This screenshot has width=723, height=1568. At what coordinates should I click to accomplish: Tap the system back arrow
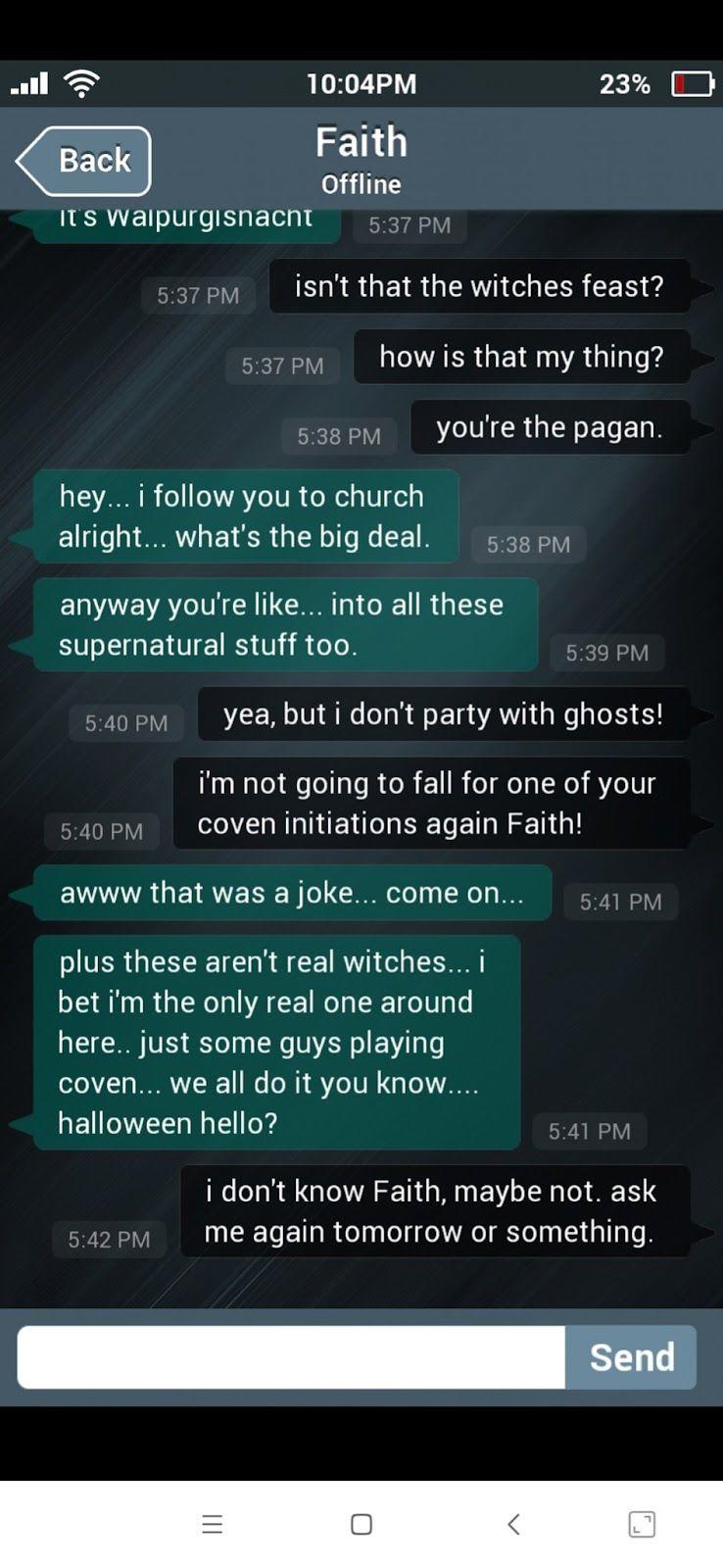click(513, 1524)
